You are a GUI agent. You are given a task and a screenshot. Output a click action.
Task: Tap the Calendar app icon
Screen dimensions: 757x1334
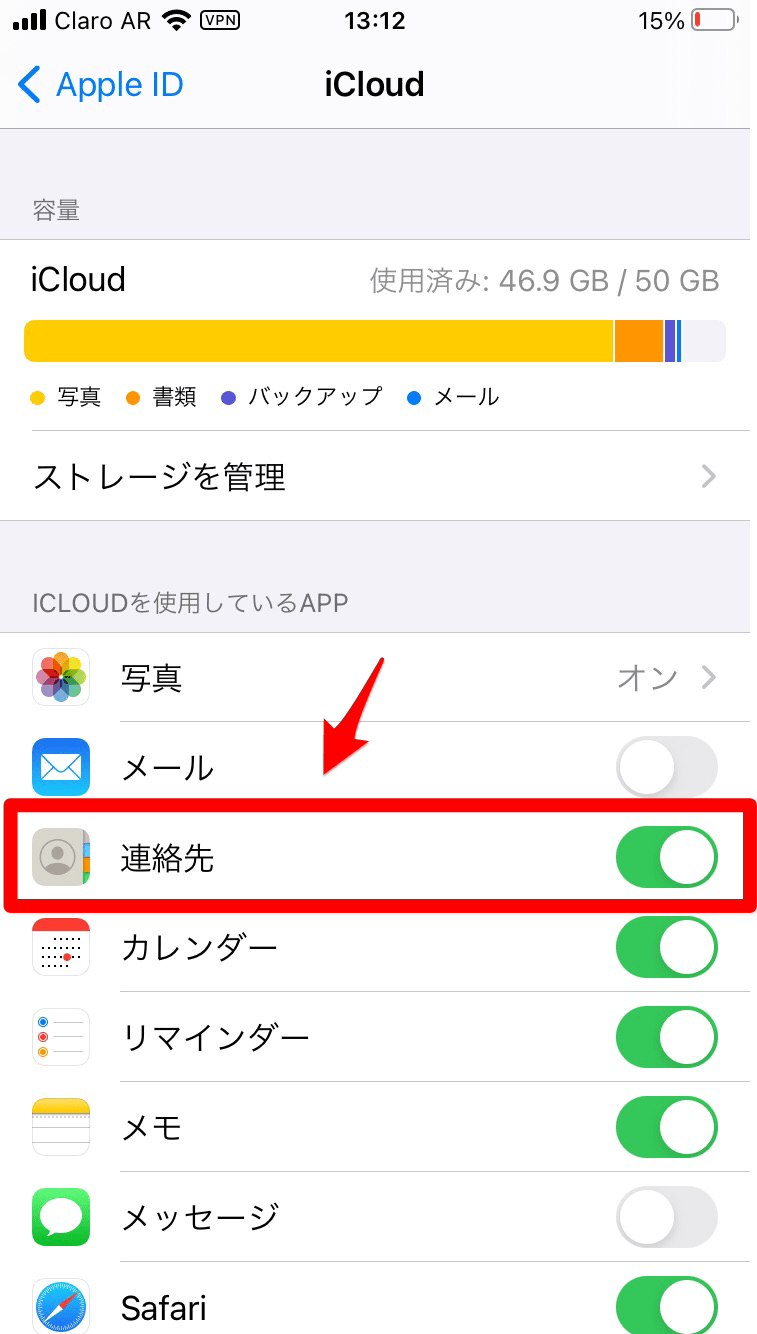(60, 947)
